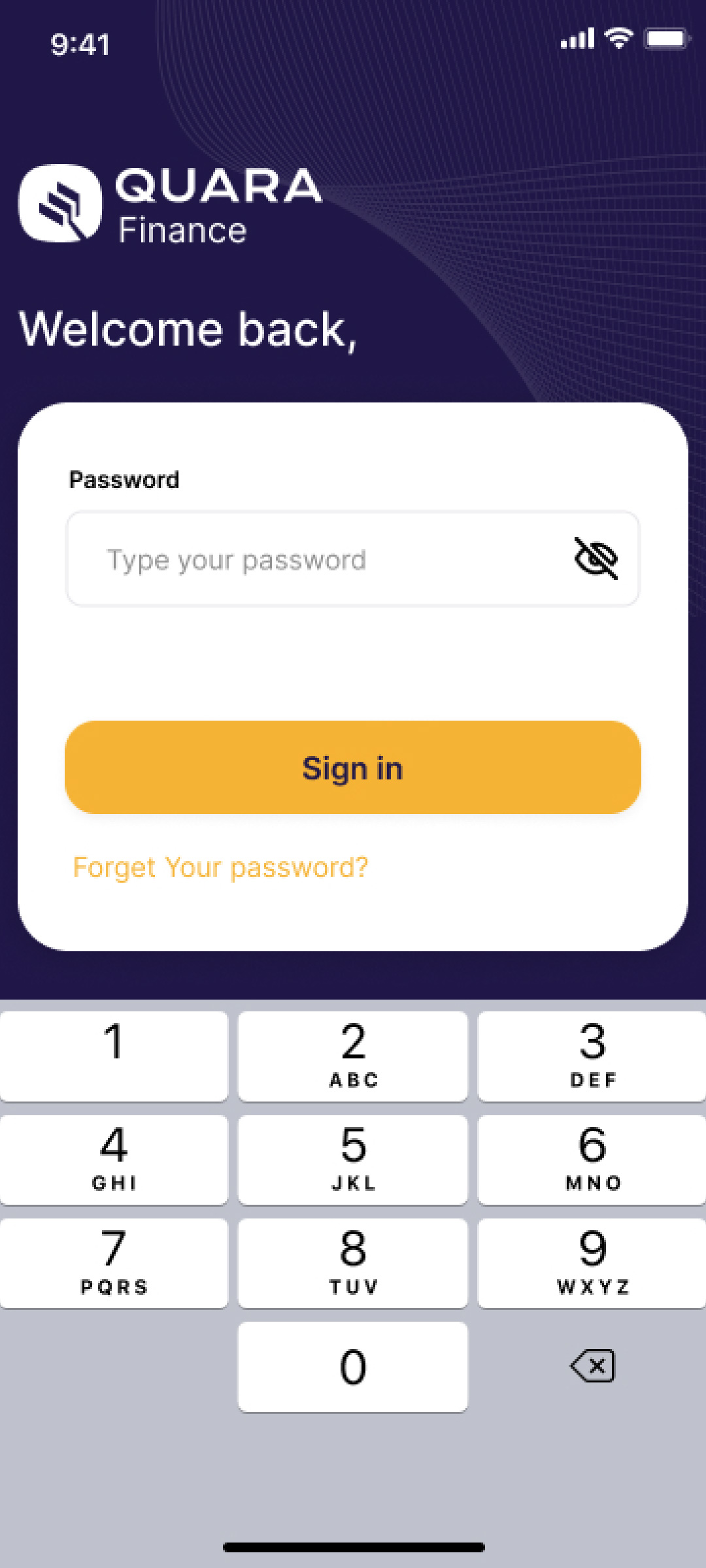Toggle password visibility with the eye icon
The height and width of the screenshot is (1568, 706).
(596, 559)
